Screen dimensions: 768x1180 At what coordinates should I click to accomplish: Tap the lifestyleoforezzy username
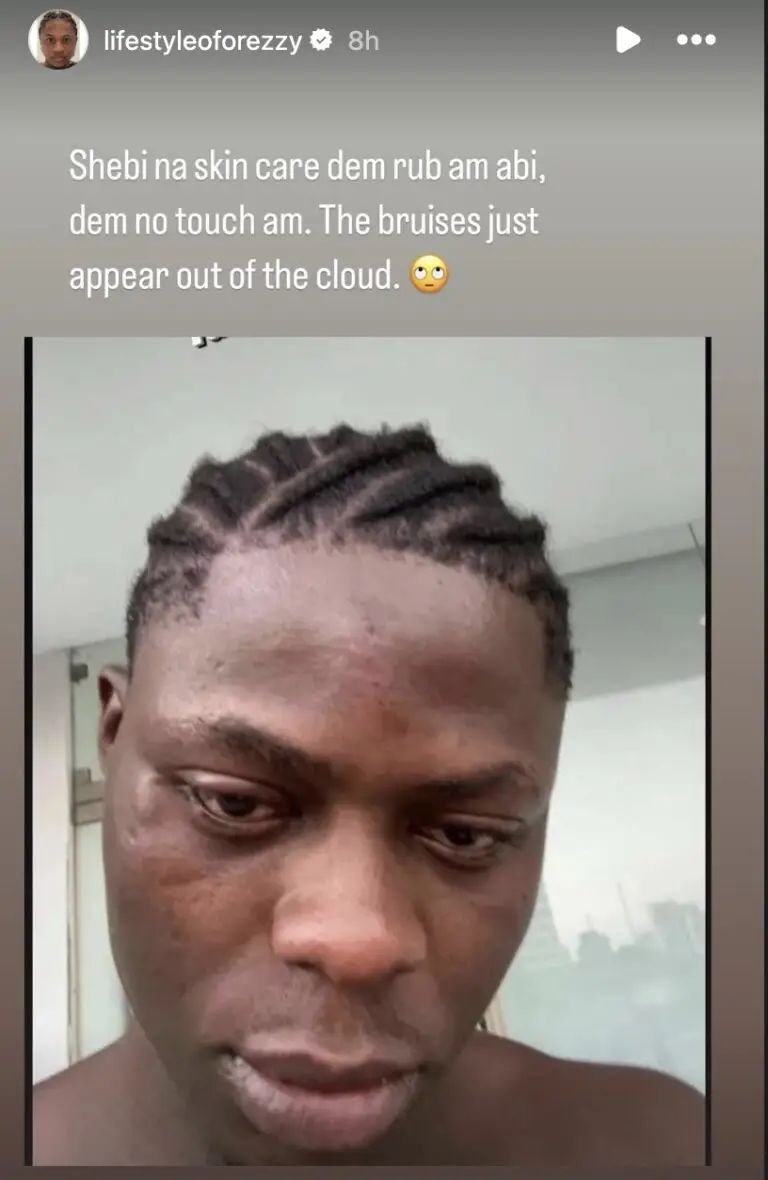(x=203, y=41)
